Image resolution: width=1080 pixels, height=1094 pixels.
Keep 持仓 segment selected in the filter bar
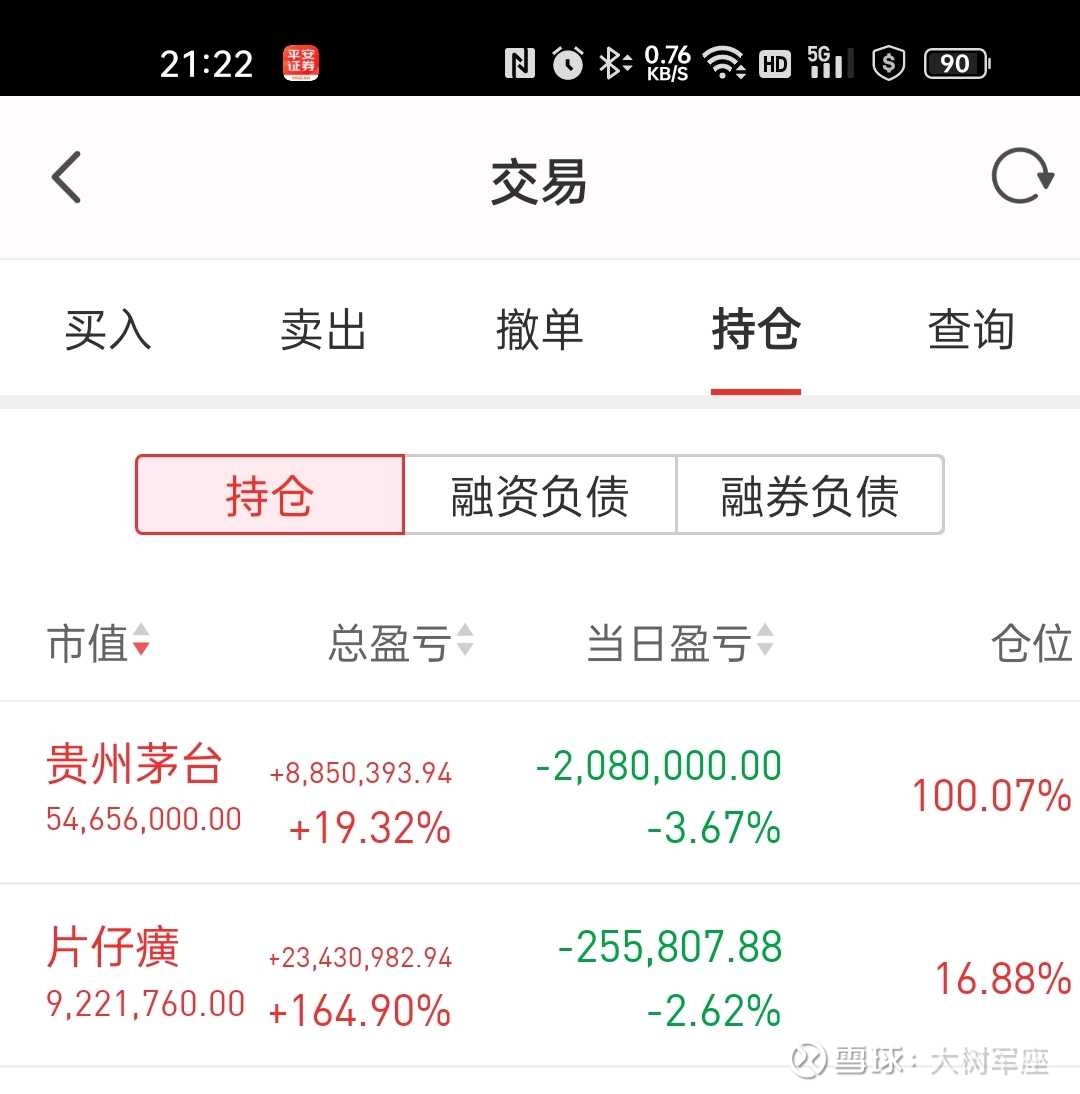268,495
